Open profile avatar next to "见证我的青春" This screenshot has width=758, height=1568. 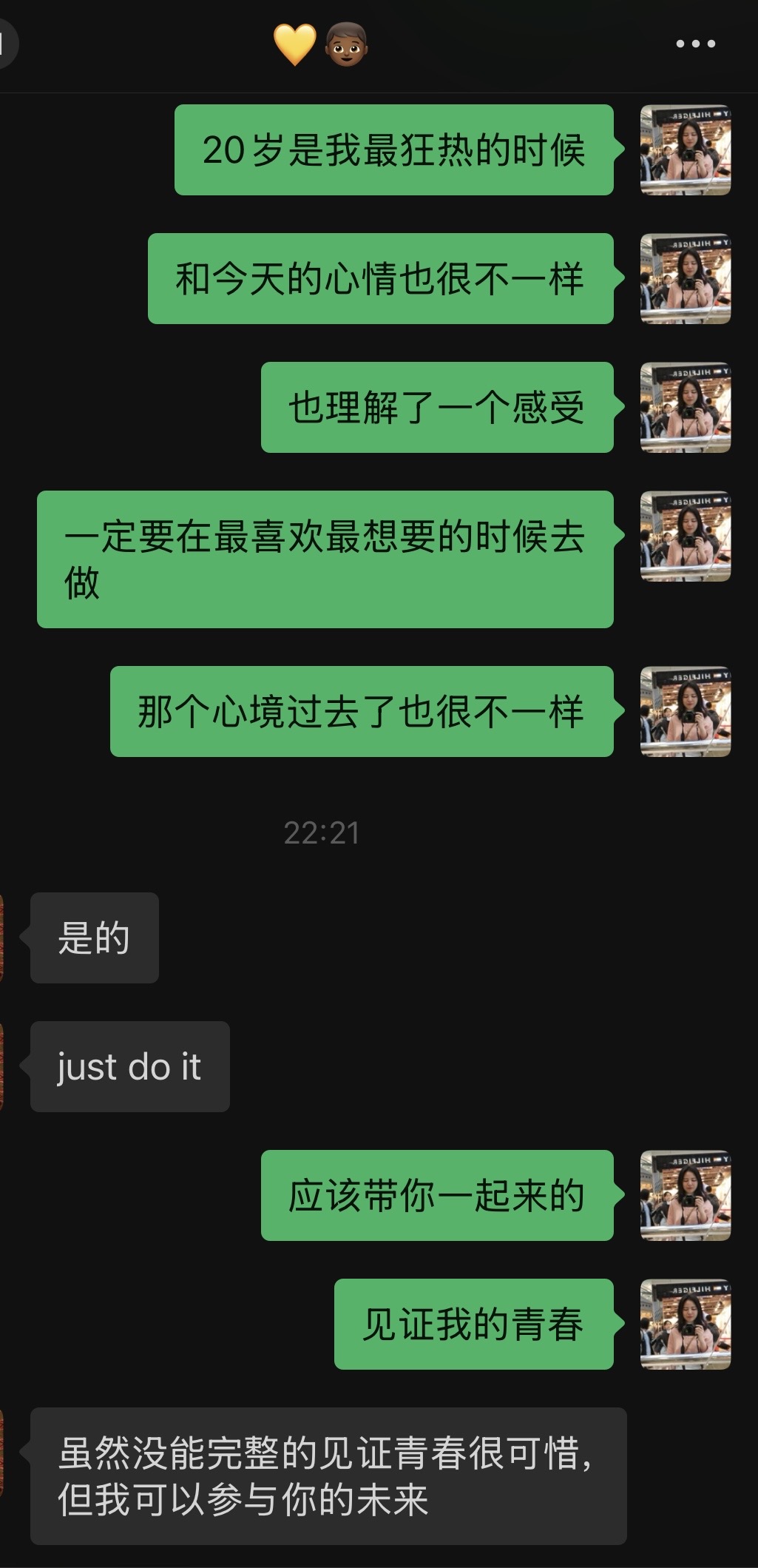pyautogui.click(x=686, y=1324)
